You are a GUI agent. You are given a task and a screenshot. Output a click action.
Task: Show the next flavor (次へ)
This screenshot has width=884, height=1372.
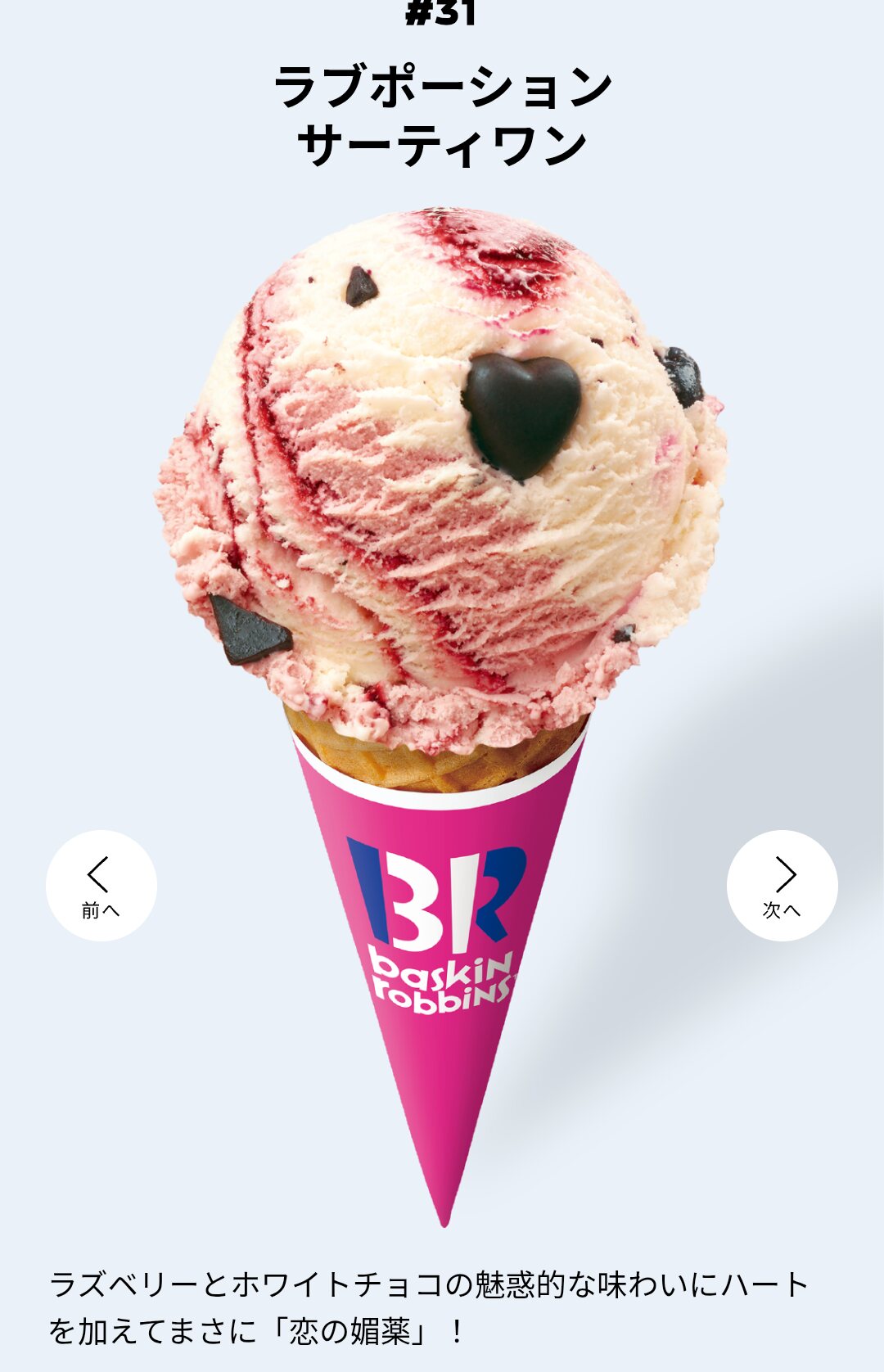click(x=782, y=886)
